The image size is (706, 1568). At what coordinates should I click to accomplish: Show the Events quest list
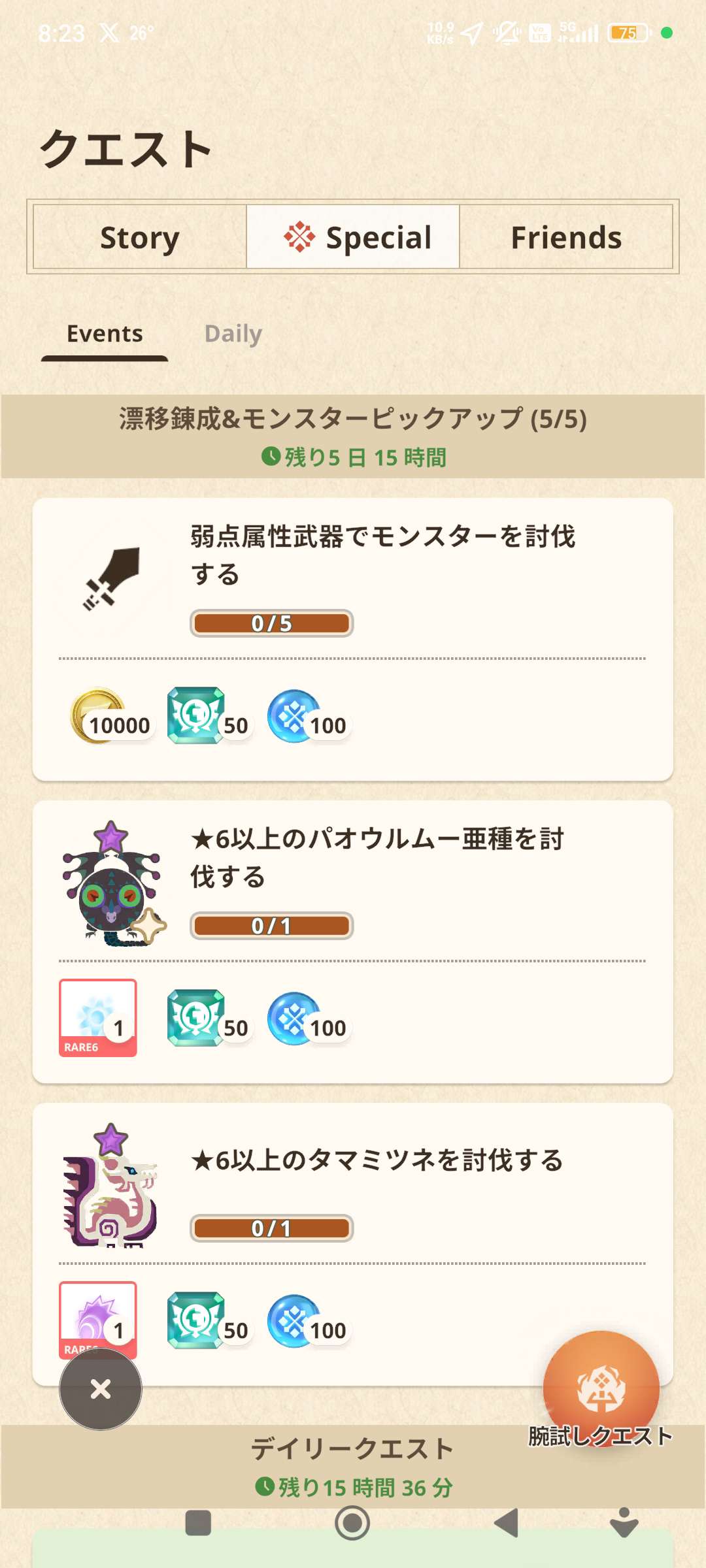coord(105,334)
